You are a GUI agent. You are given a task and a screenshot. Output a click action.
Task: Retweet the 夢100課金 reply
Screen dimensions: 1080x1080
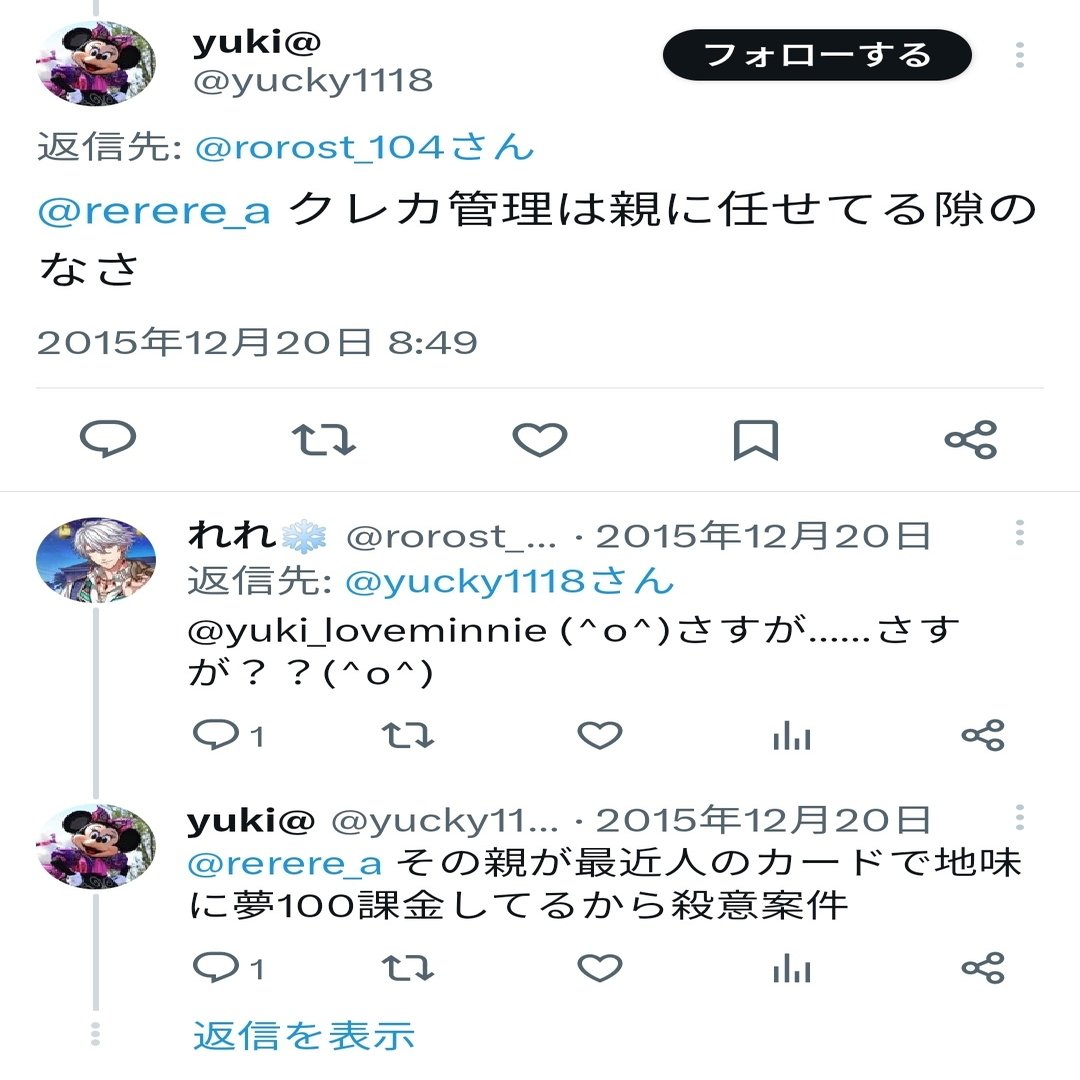[x=408, y=968]
